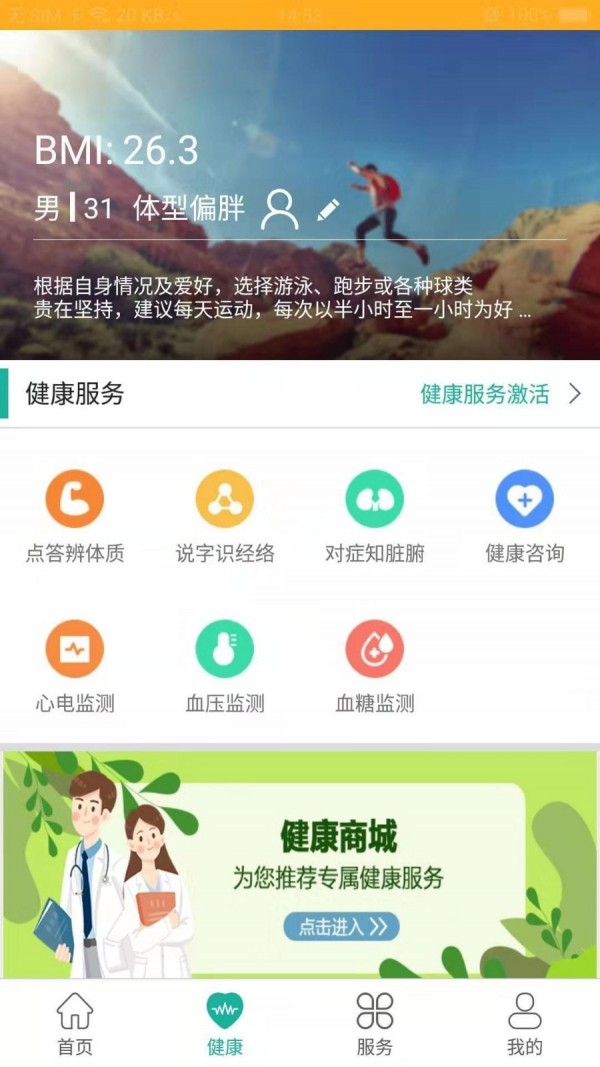Open 健康服务激活 link

499,394
